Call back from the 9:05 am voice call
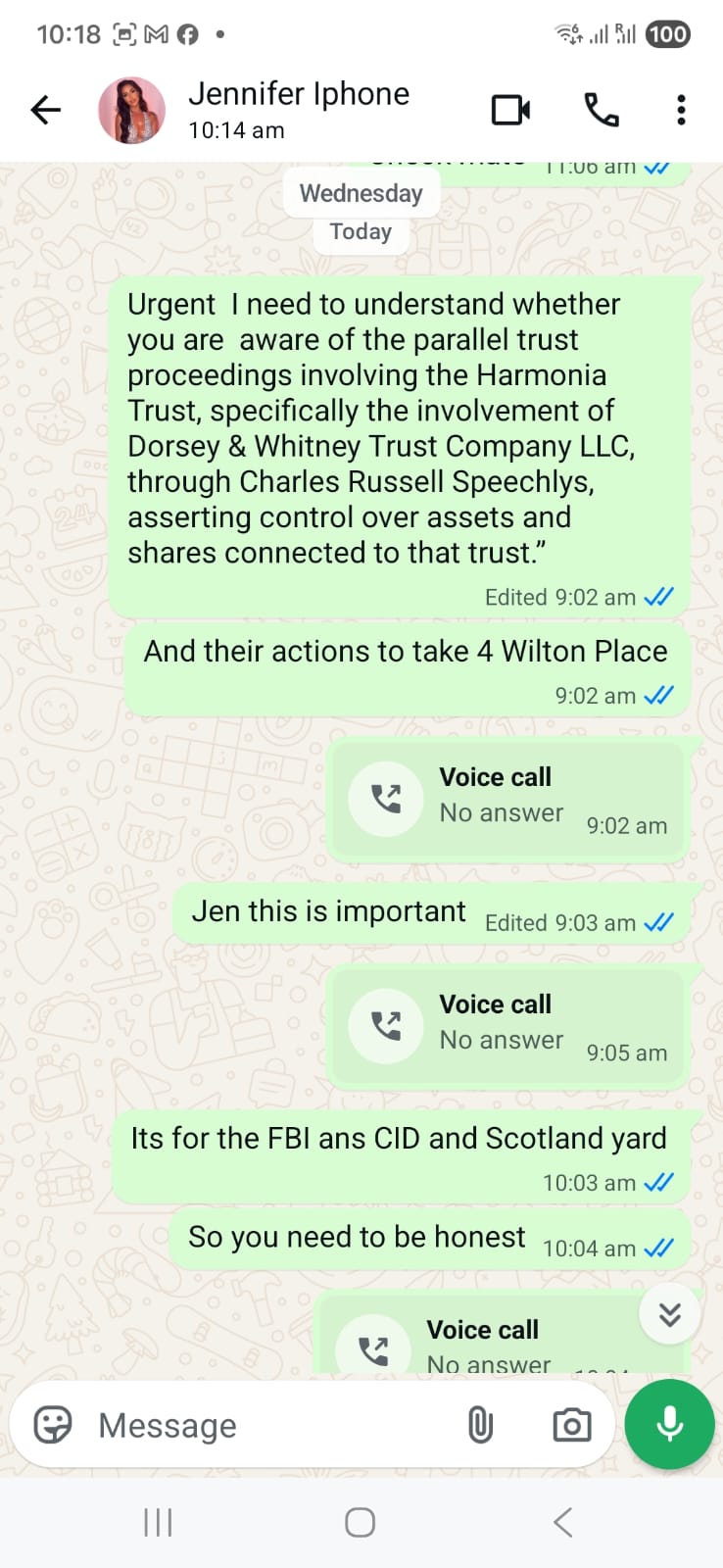The image size is (723, 1568). pos(386,1026)
